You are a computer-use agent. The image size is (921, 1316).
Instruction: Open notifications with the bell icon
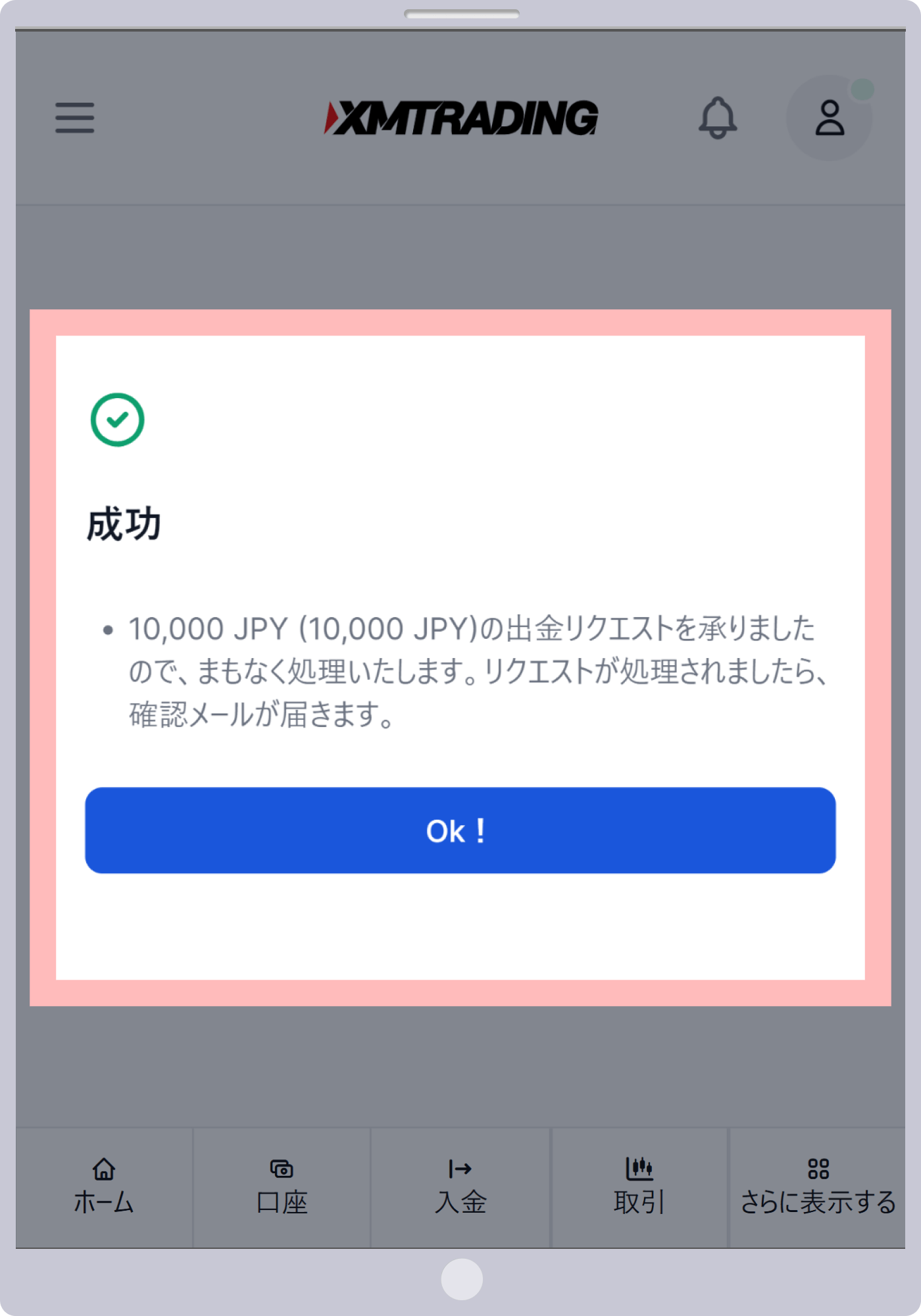tap(717, 118)
